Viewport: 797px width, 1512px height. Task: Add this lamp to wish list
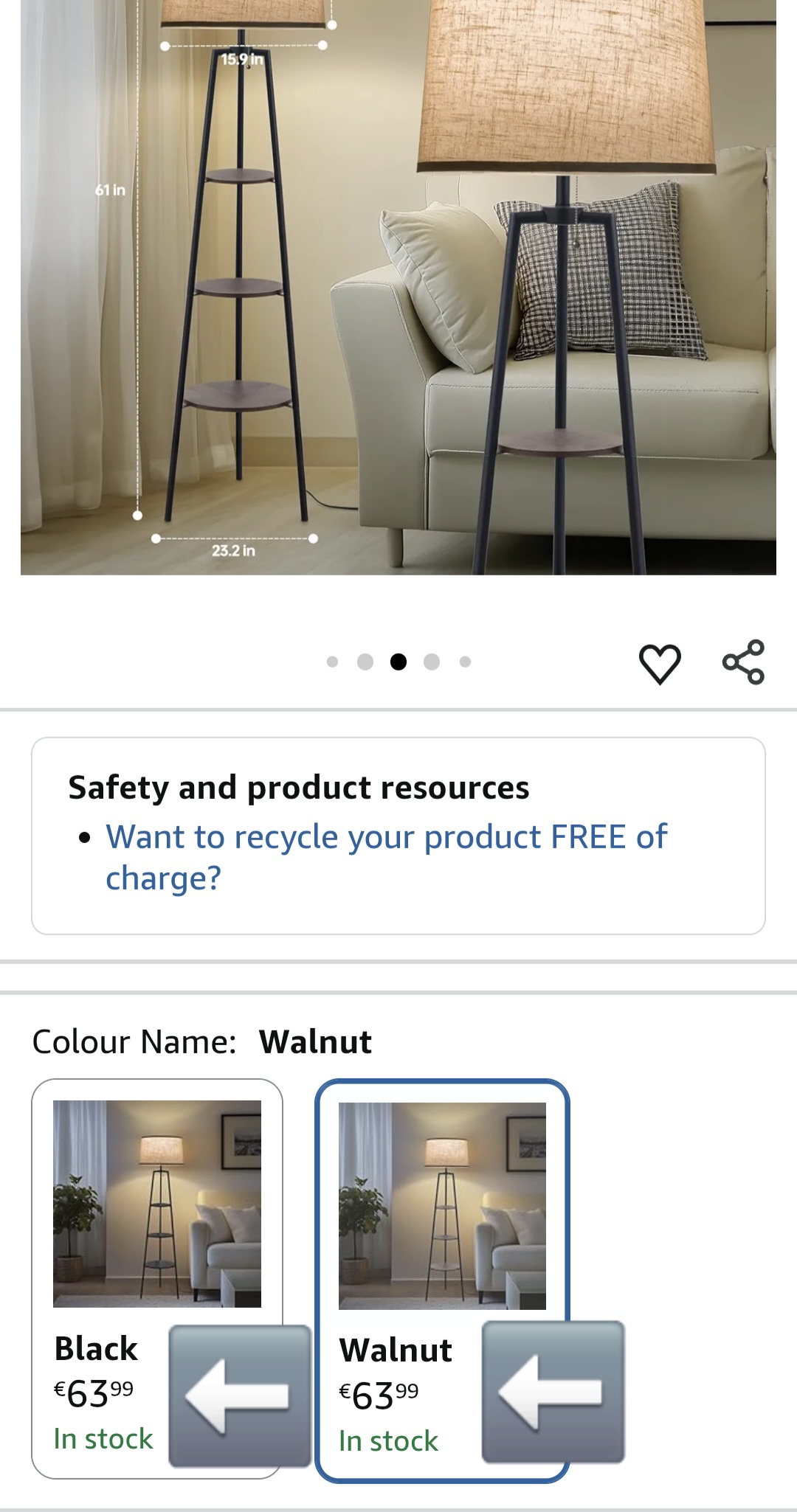click(x=659, y=663)
